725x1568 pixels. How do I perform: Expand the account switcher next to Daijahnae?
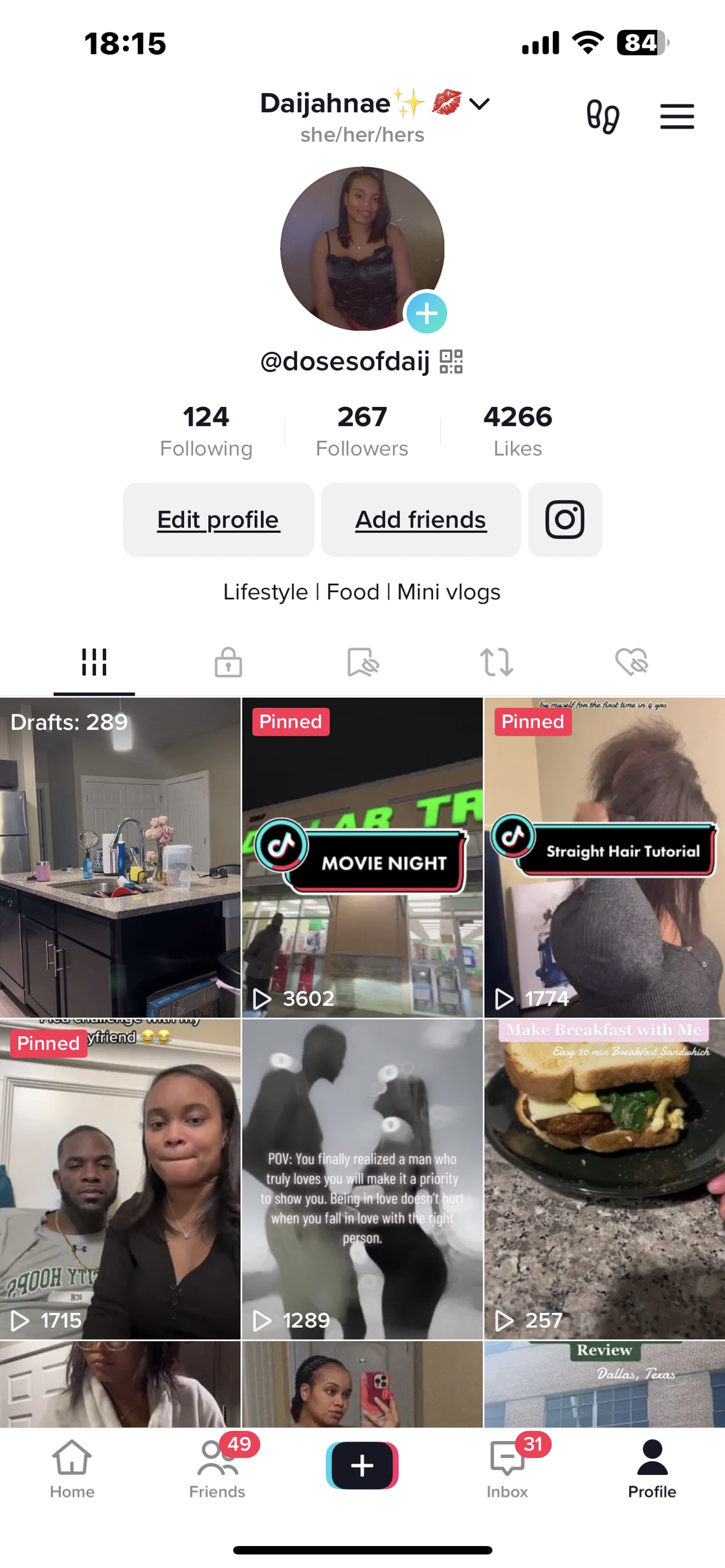click(479, 104)
